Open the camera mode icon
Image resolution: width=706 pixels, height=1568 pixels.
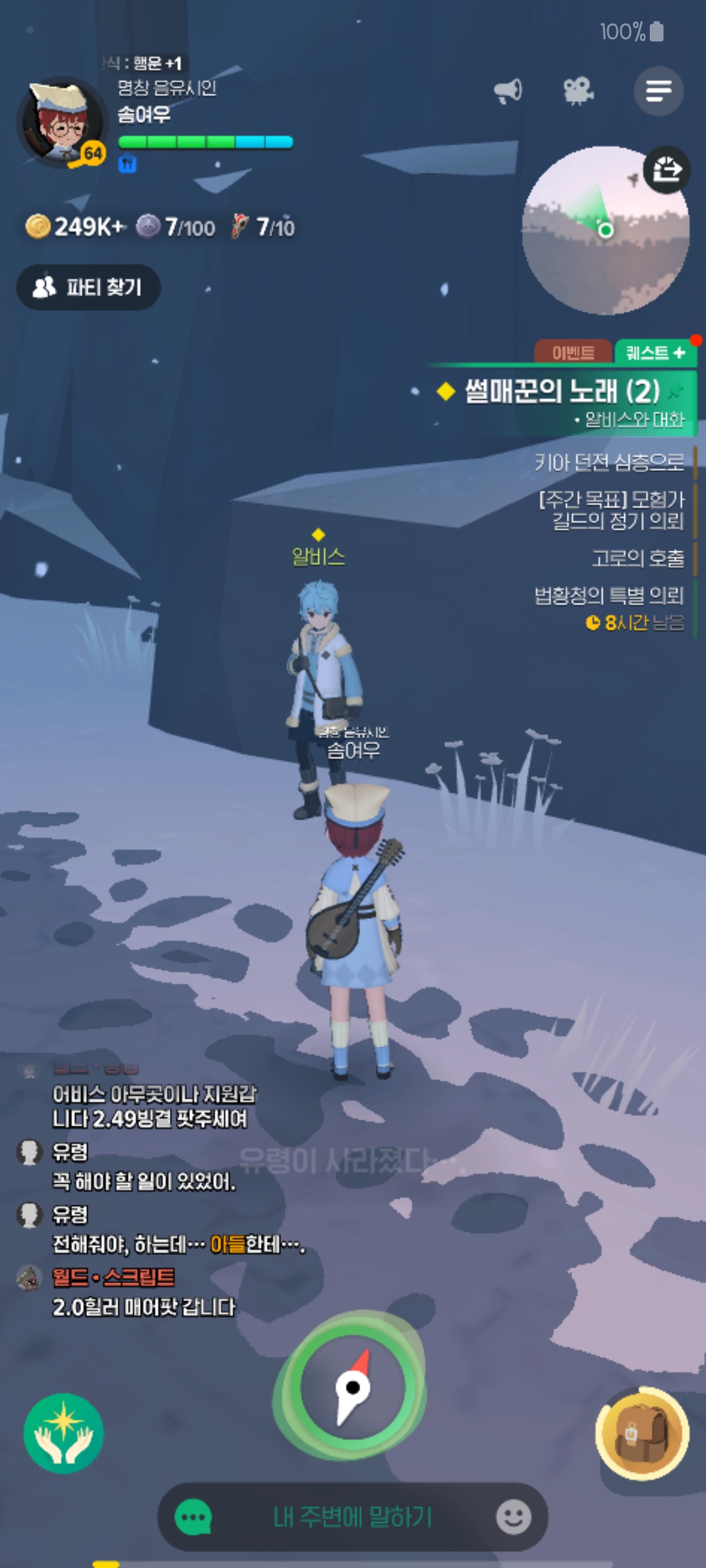click(578, 91)
